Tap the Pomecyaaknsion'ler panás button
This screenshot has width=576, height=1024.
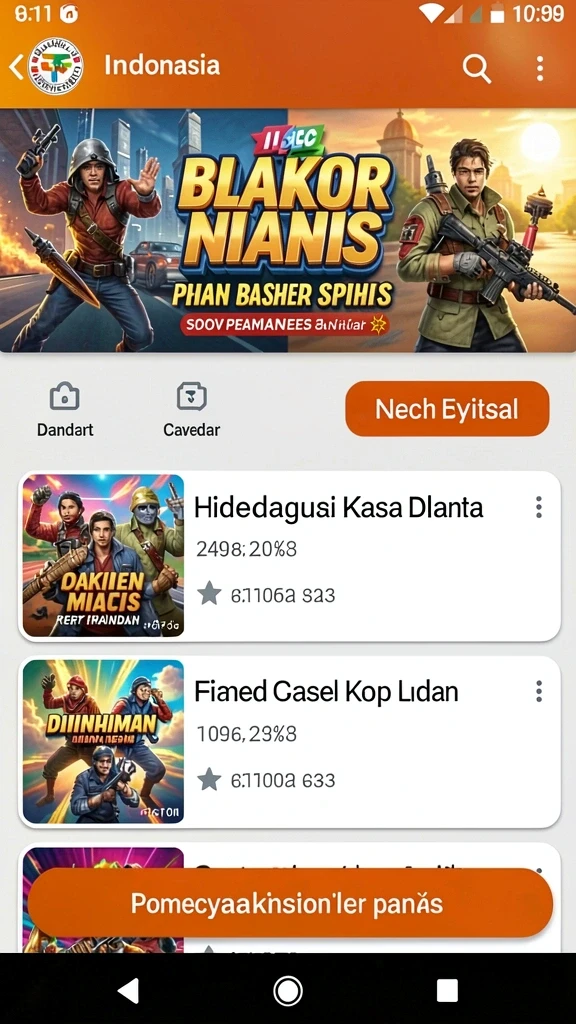tap(290, 904)
